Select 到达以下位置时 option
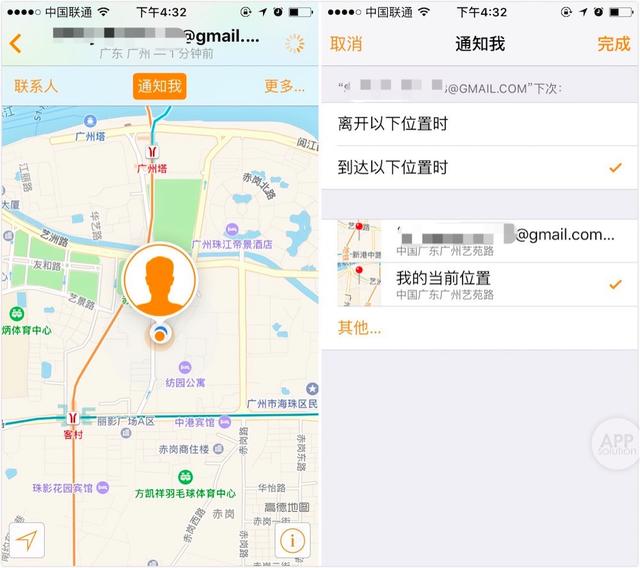640x568 pixels. [480, 167]
